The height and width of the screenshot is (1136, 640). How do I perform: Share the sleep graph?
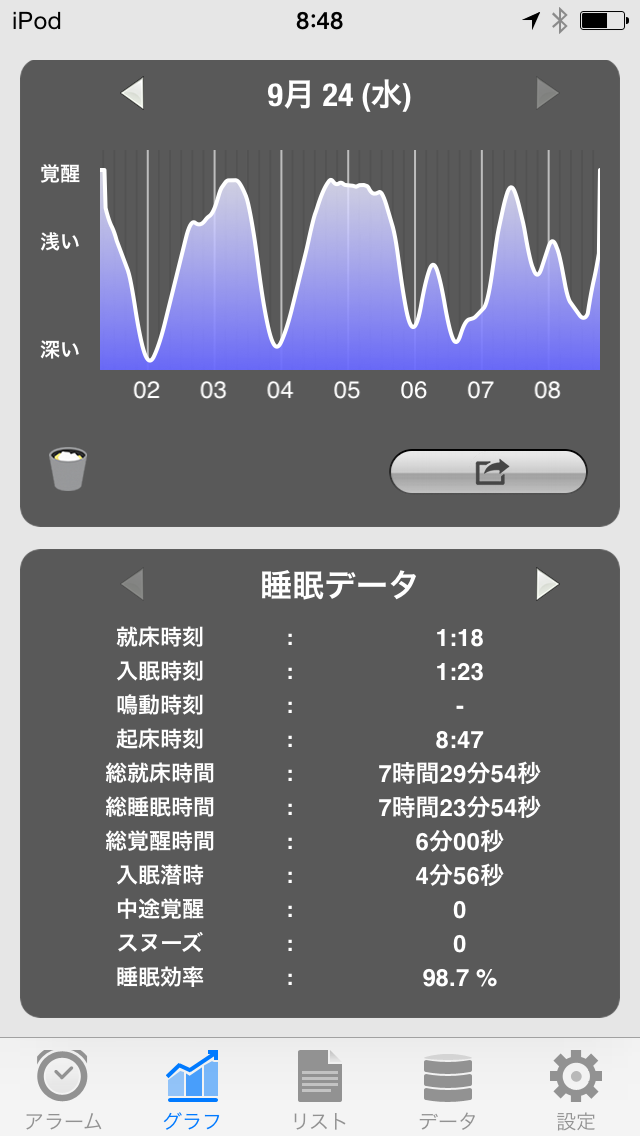488,471
